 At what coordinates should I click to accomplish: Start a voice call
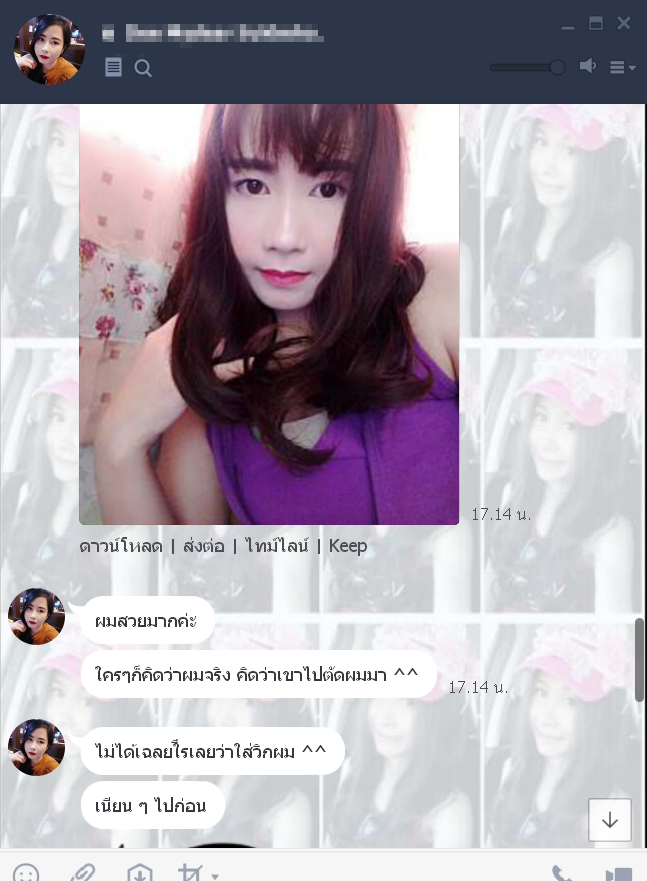[563, 874]
